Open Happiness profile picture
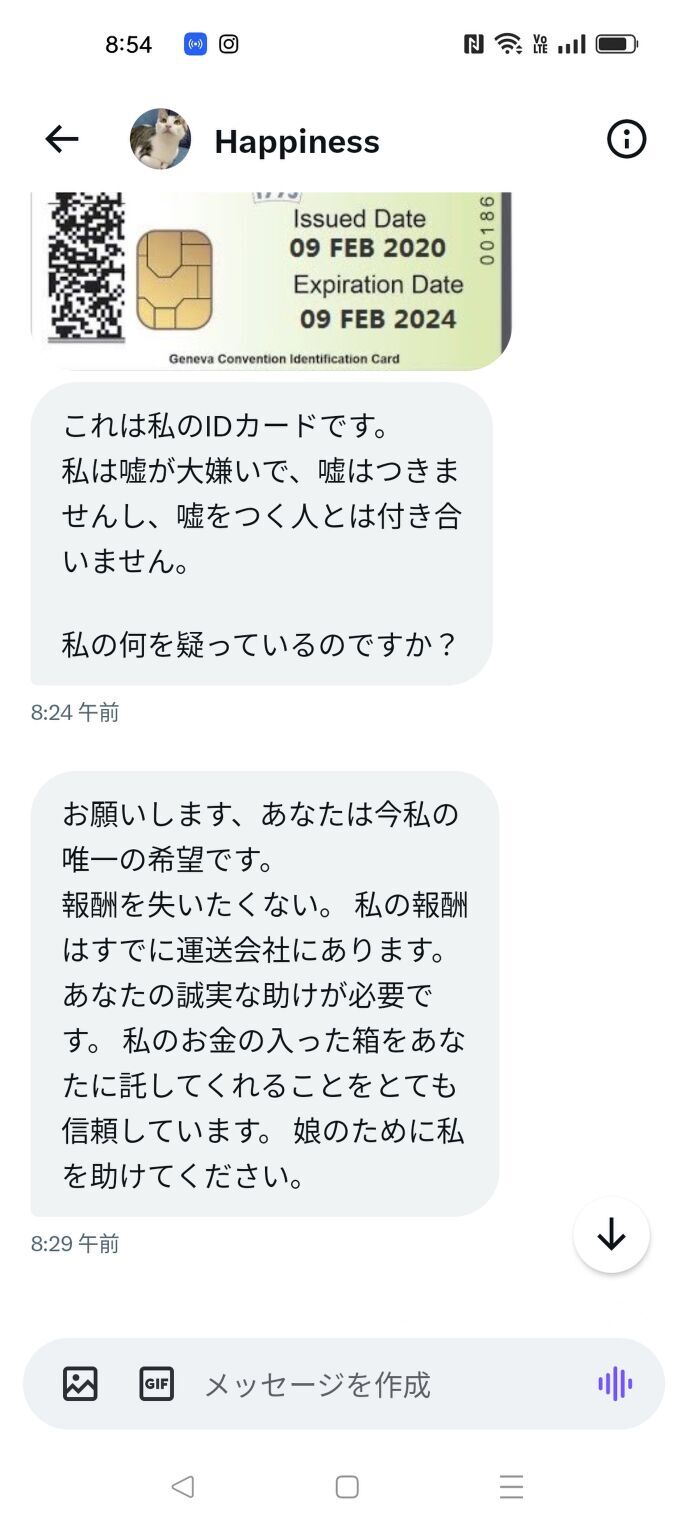The width and height of the screenshot is (688, 1529). pos(160,140)
